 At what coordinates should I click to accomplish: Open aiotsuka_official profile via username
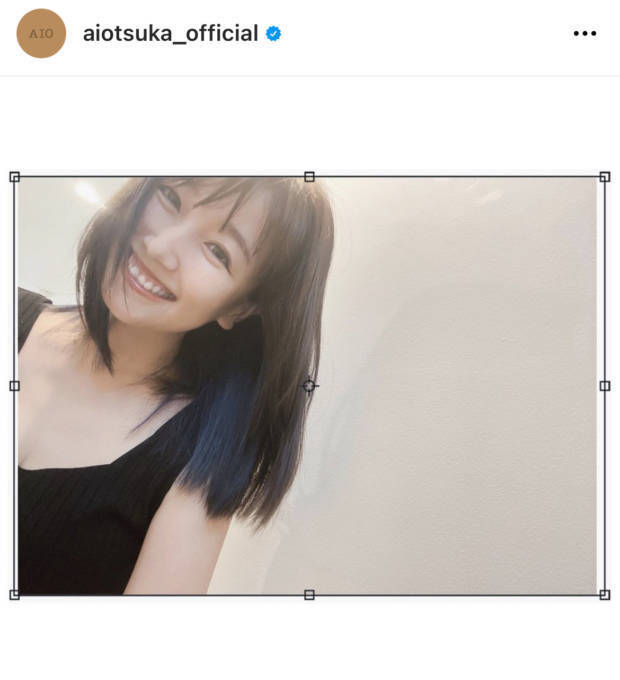pos(170,33)
